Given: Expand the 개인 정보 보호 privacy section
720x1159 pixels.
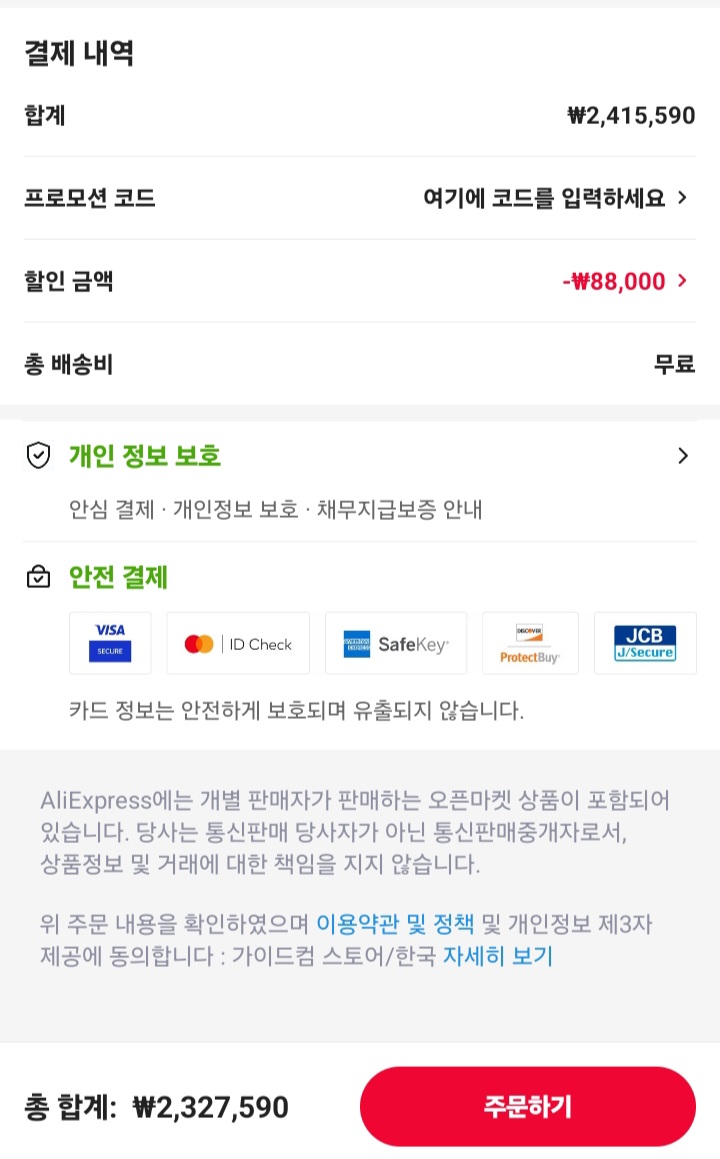Looking at the screenshot, I should click(x=683, y=455).
